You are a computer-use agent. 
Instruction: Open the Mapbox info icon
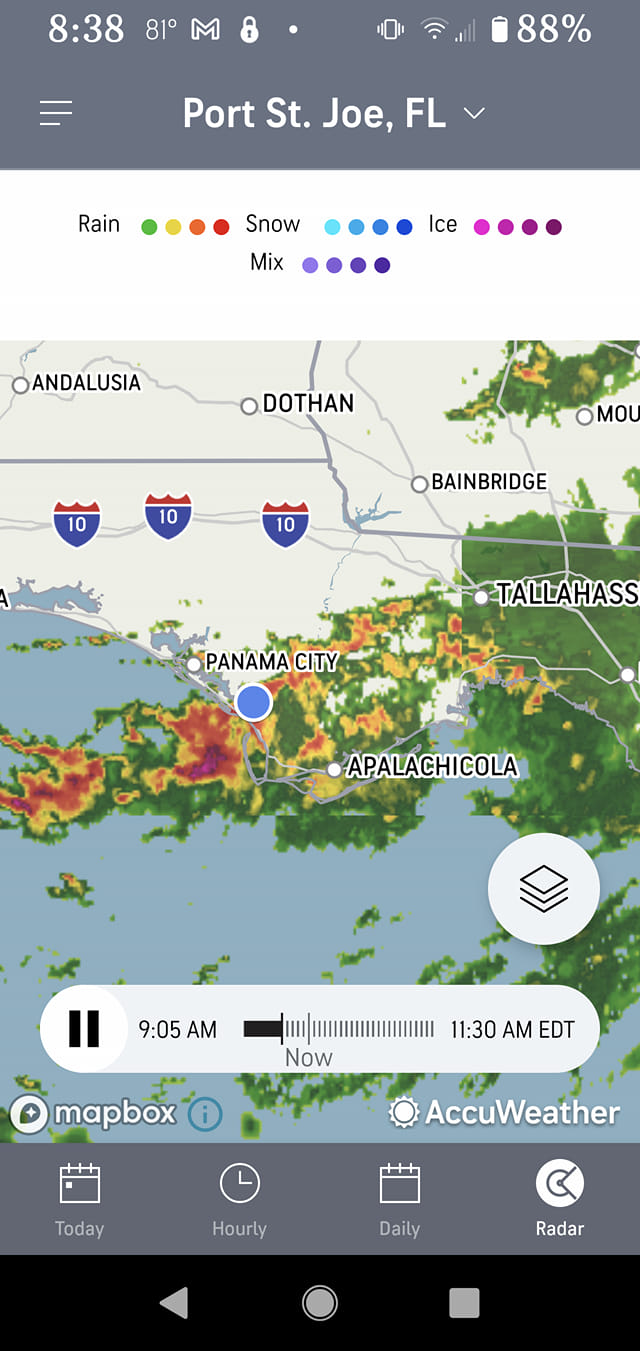(205, 1113)
